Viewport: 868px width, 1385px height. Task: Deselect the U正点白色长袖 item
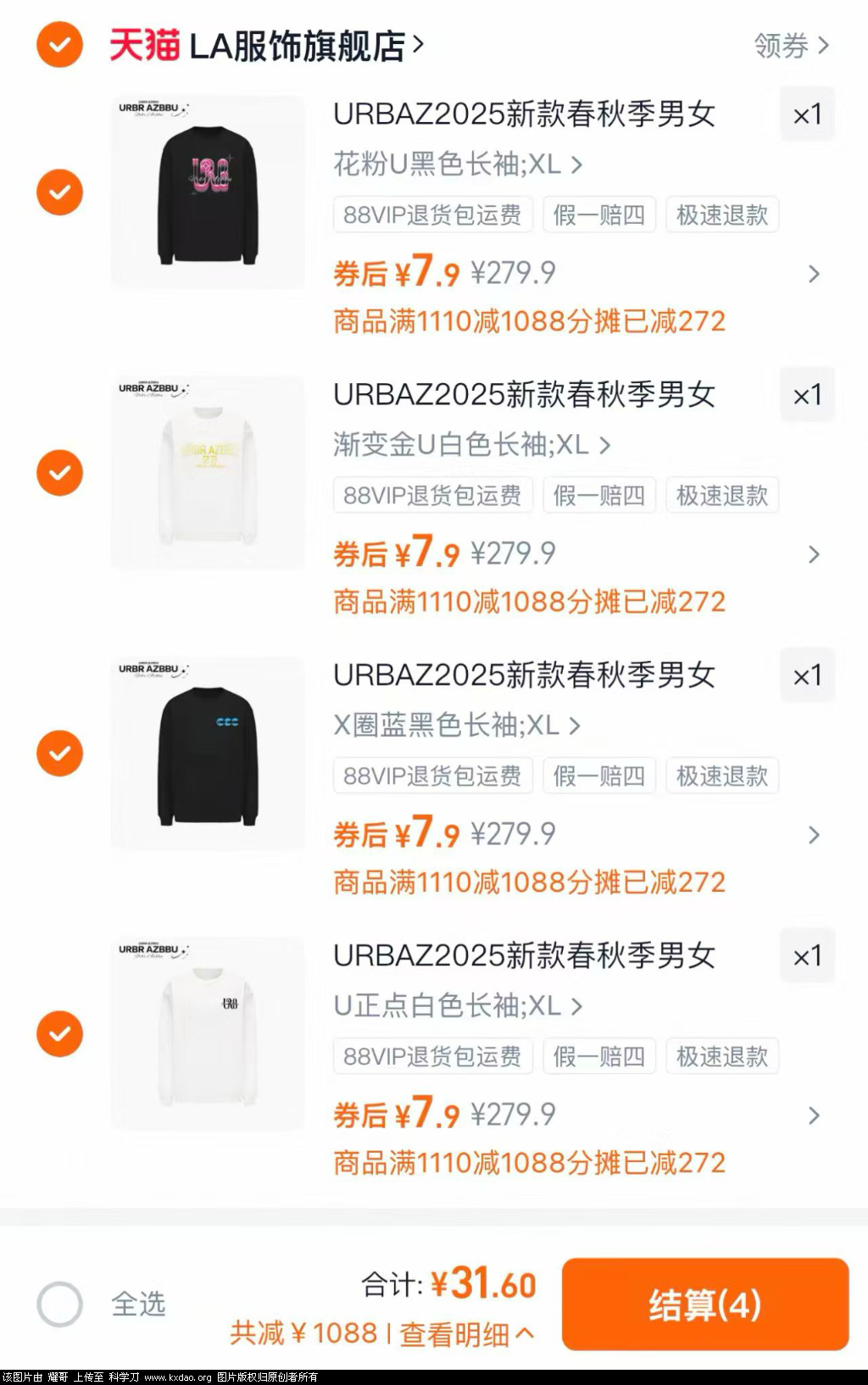[59, 1033]
